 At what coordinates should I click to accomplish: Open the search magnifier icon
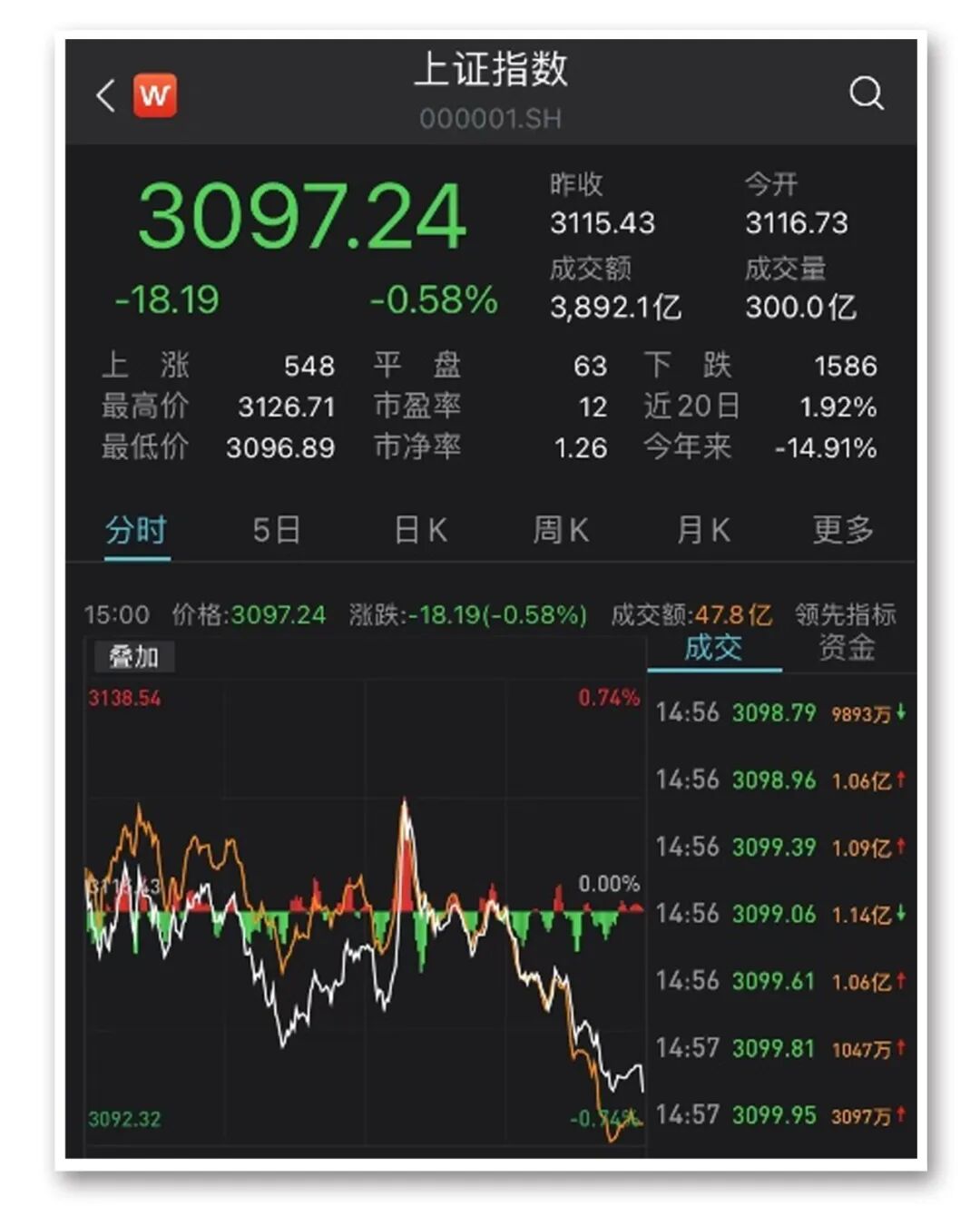866,93
